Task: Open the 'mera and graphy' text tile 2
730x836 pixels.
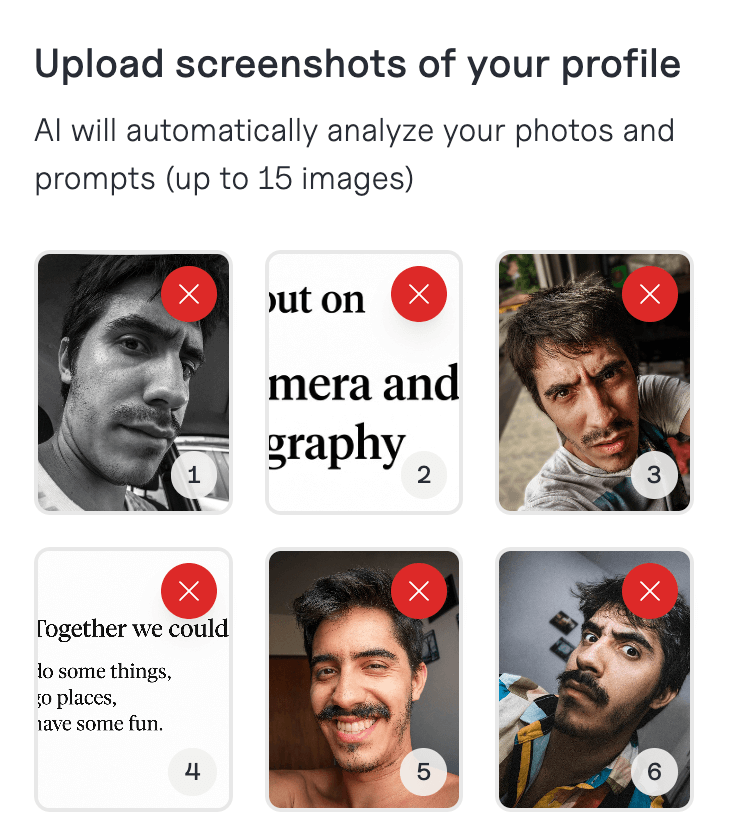Action: (x=364, y=382)
